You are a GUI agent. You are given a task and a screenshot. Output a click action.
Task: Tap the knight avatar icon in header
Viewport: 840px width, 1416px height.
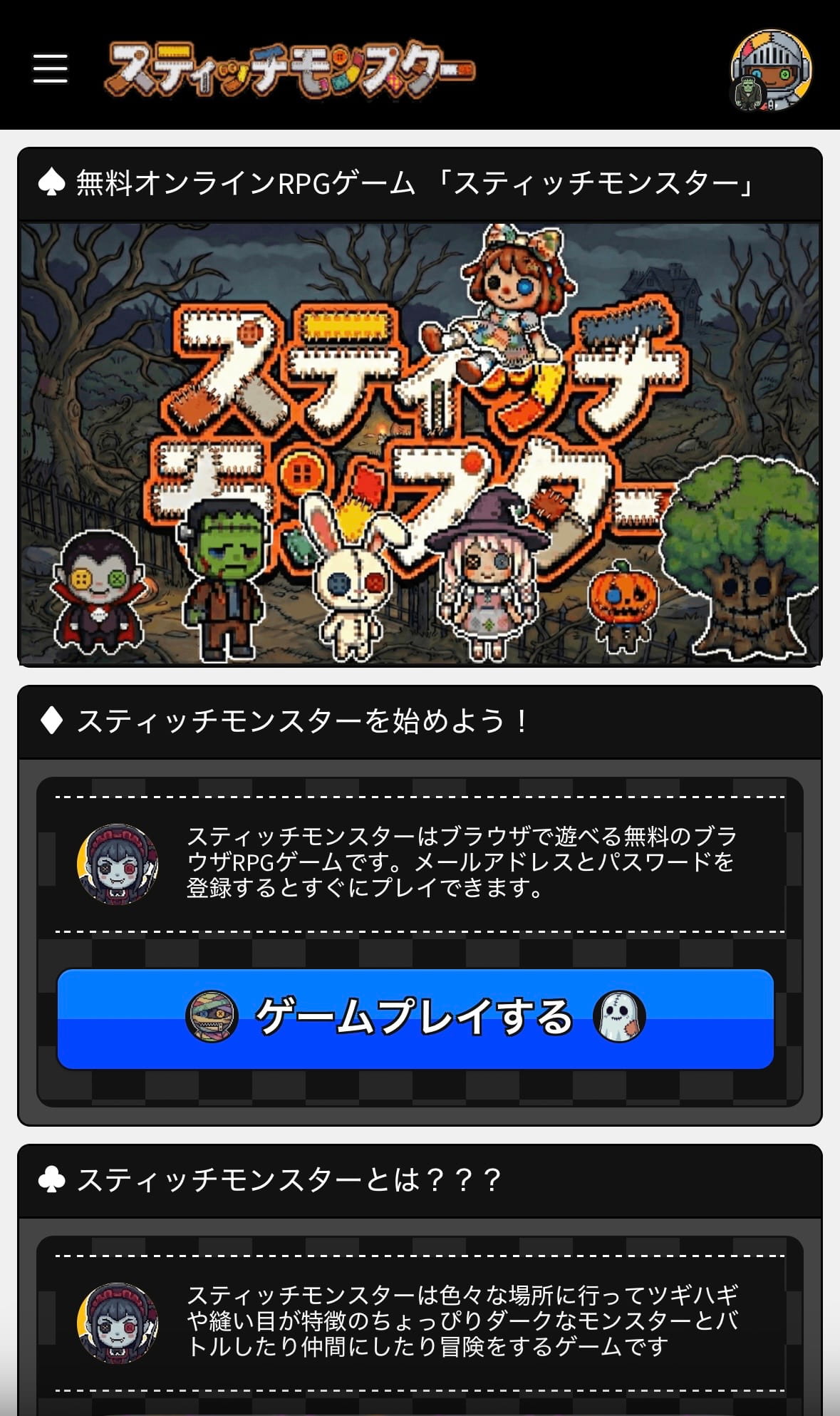click(772, 70)
